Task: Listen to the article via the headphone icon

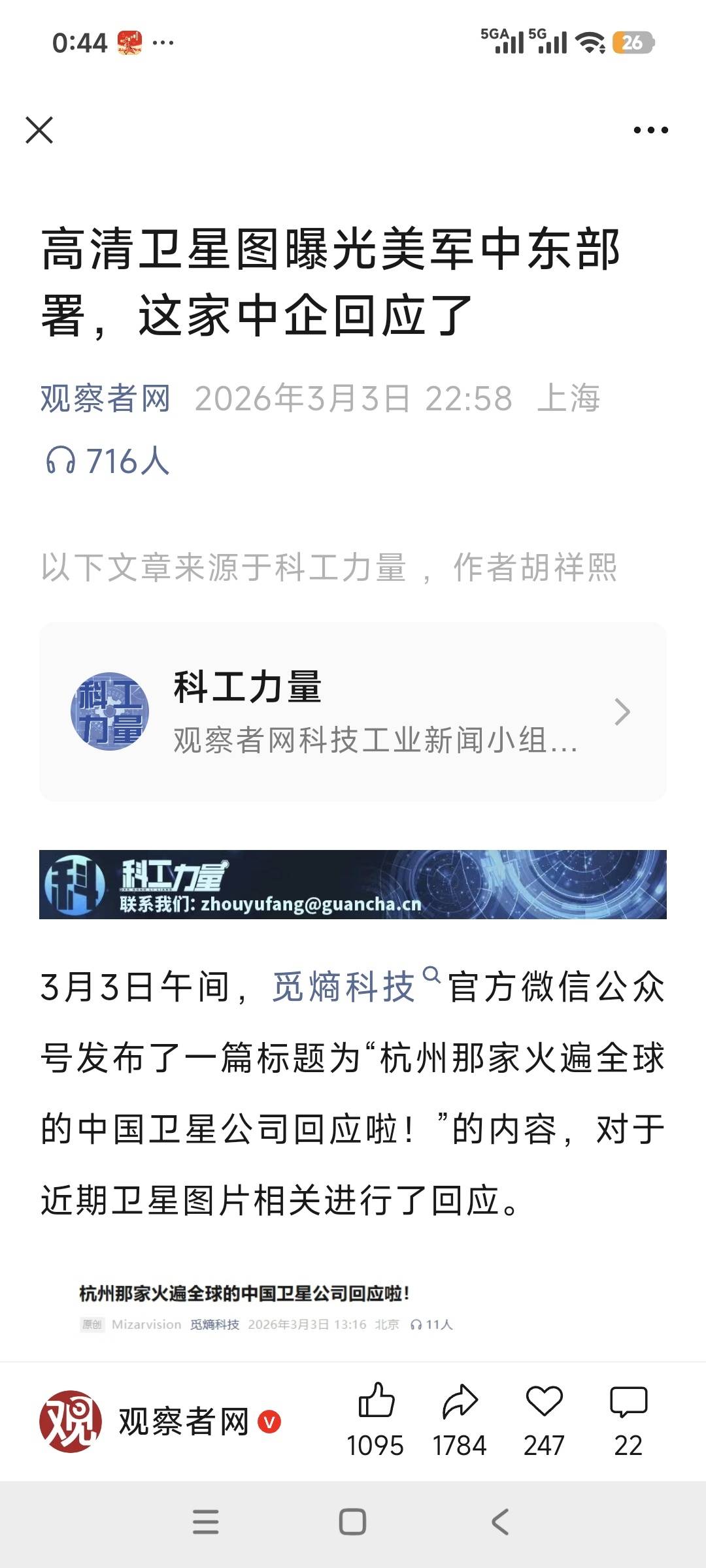Action: click(61, 461)
